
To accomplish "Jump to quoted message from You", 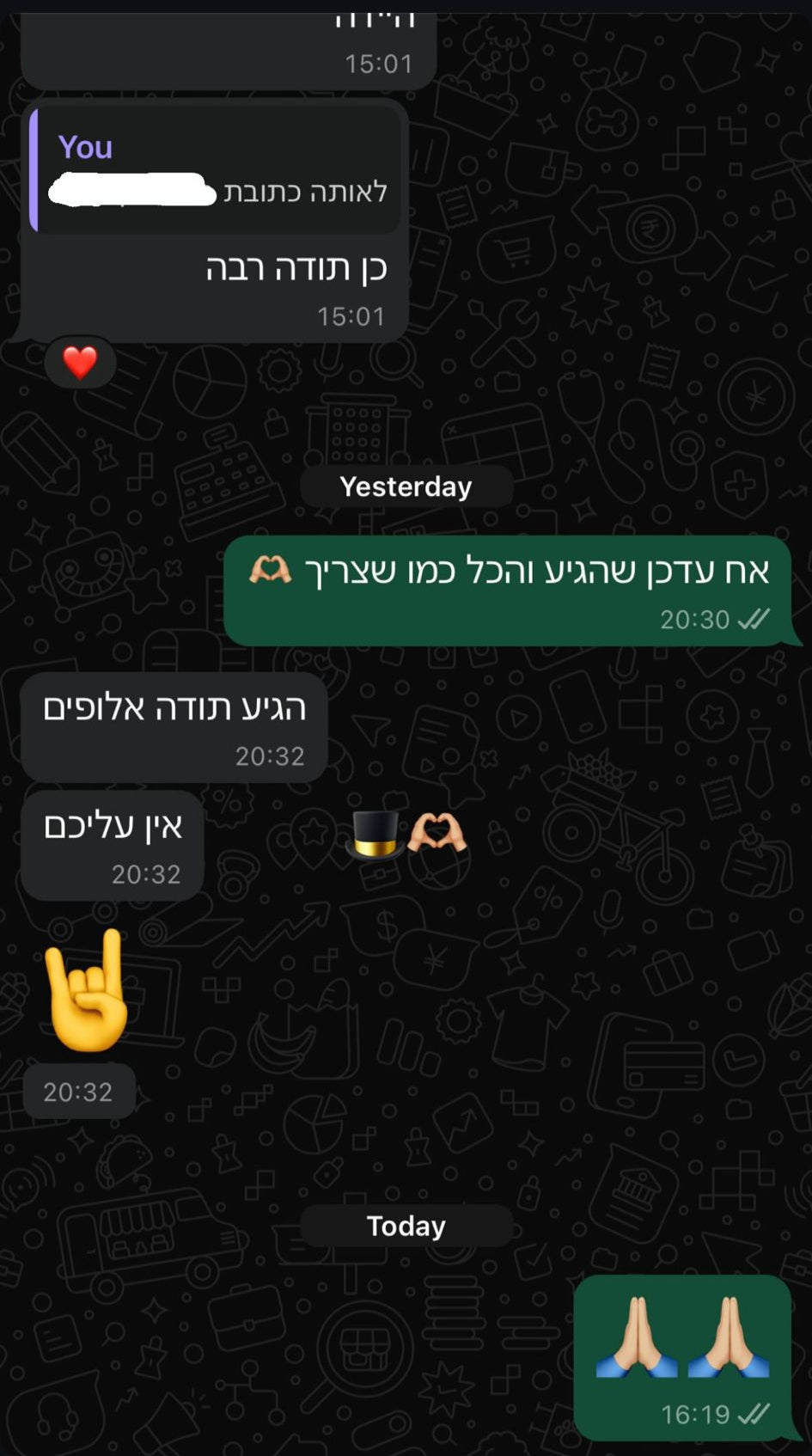I will click(x=215, y=171).
